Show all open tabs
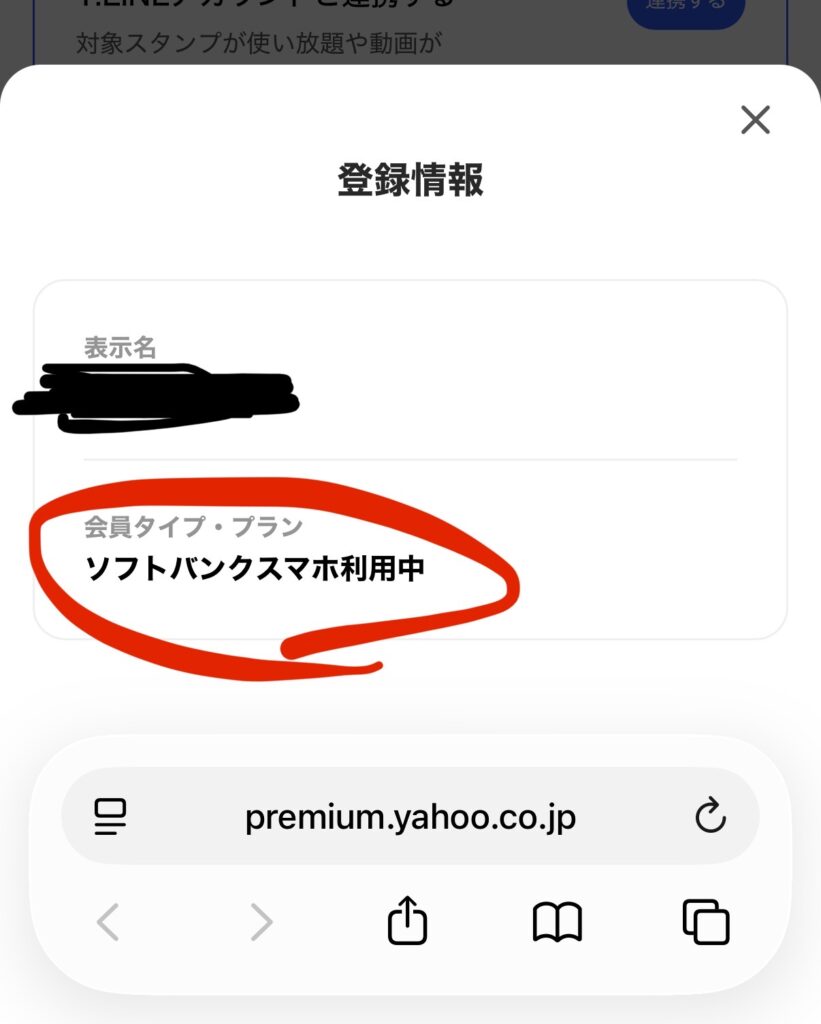Viewport: 821px width, 1024px height. (705, 921)
